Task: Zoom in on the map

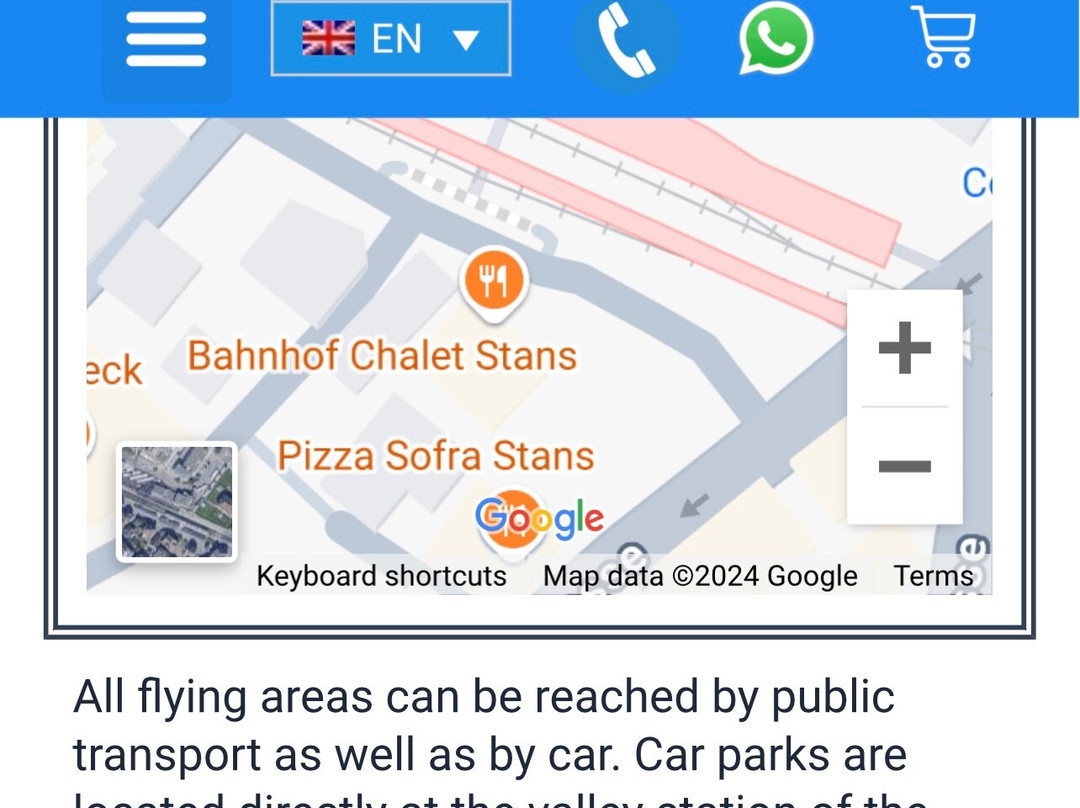Action: [904, 348]
